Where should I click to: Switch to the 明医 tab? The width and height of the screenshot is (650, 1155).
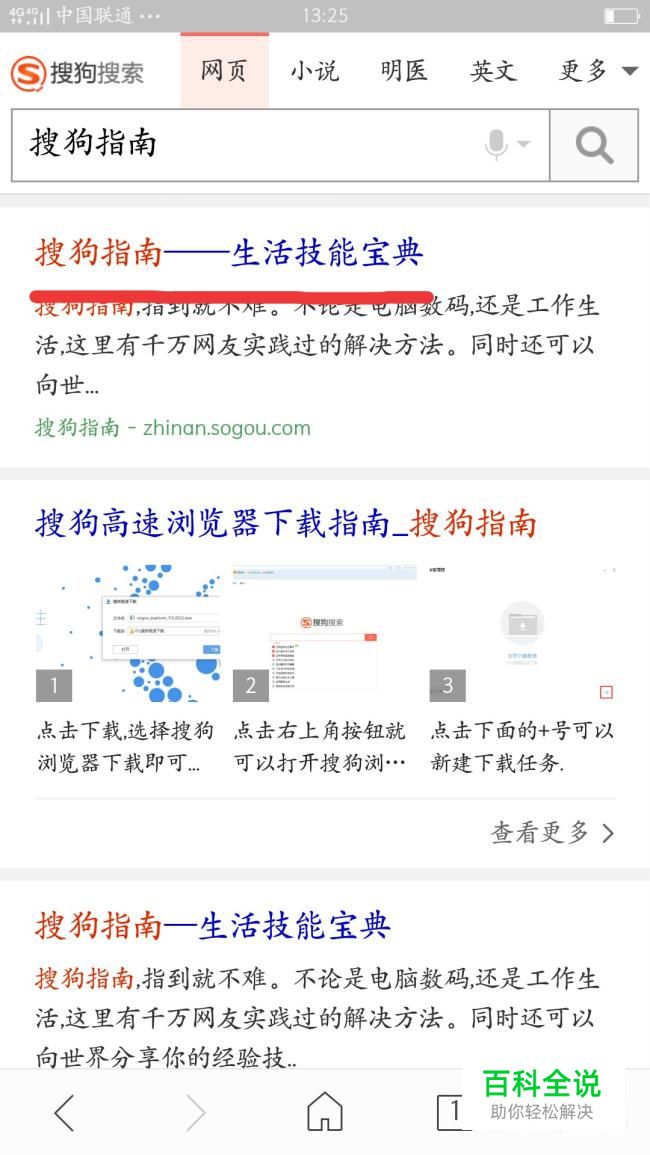pos(404,71)
